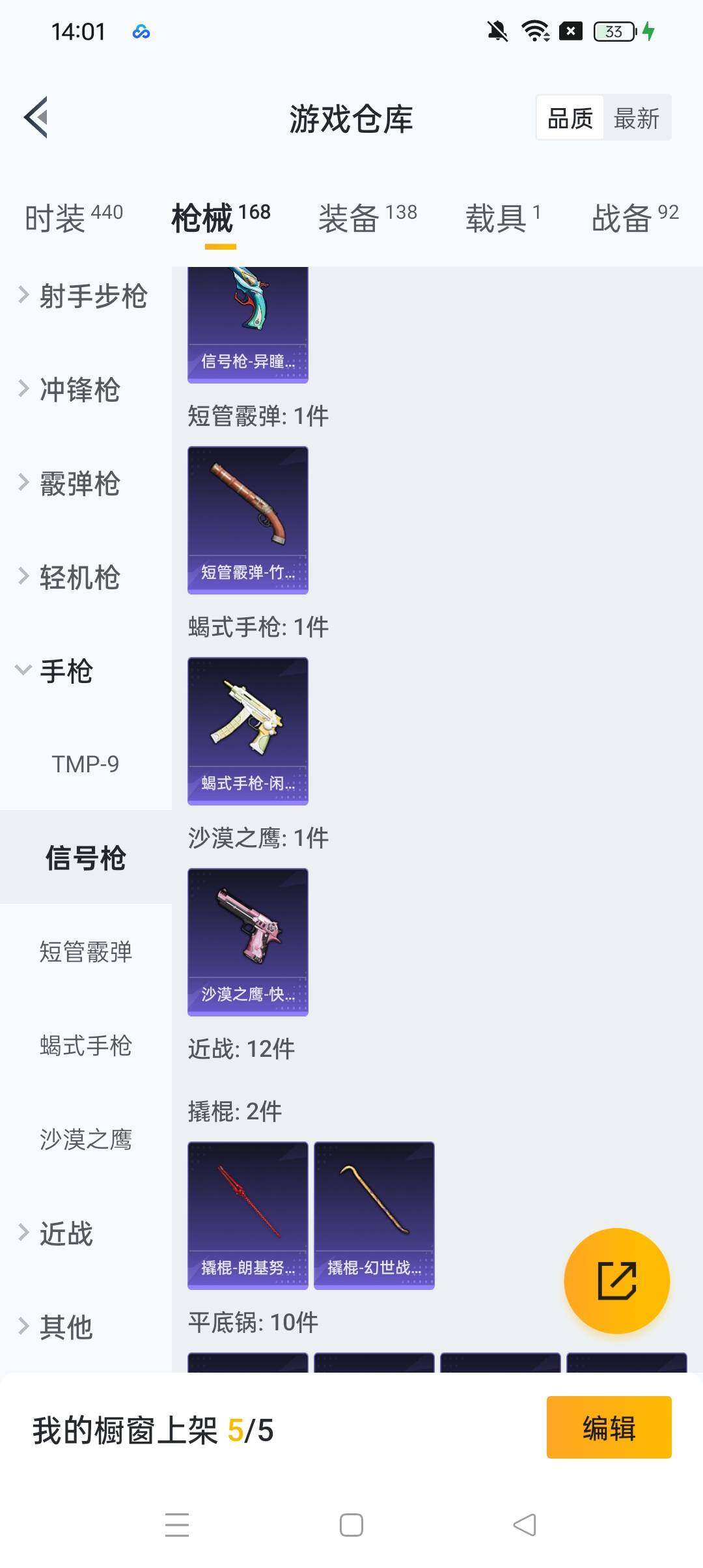Viewport: 703px width, 1568px height.
Task: Switch sorting to 最新 (newest)
Action: [x=638, y=118]
